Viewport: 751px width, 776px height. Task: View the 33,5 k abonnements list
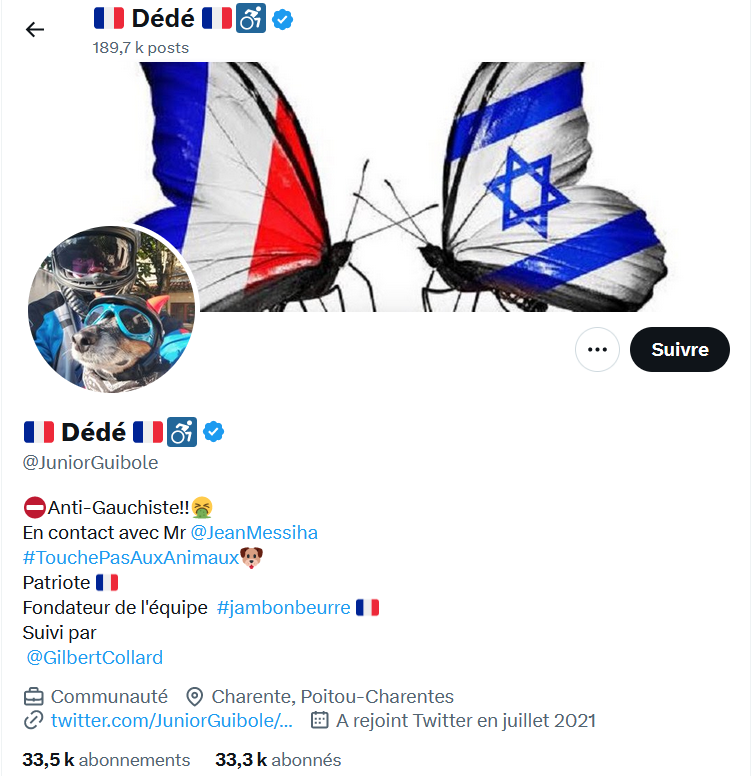coord(106,760)
